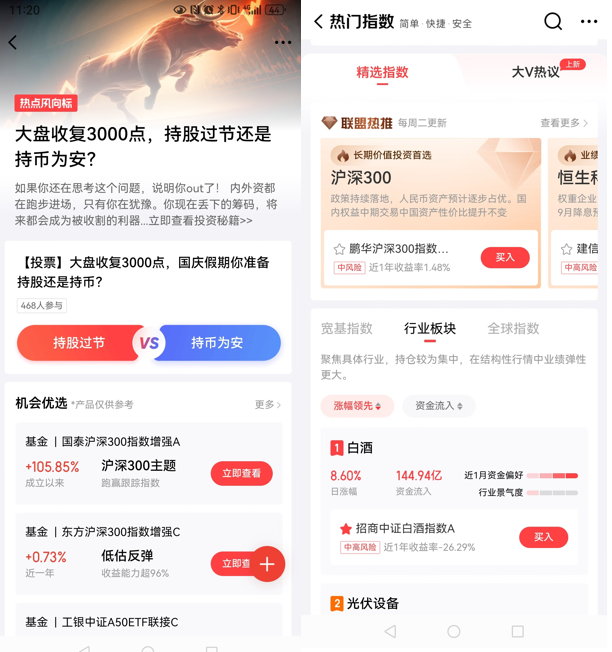Open search on the 热门指数 page
The height and width of the screenshot is (652, 612).
[x=553, y=21]
